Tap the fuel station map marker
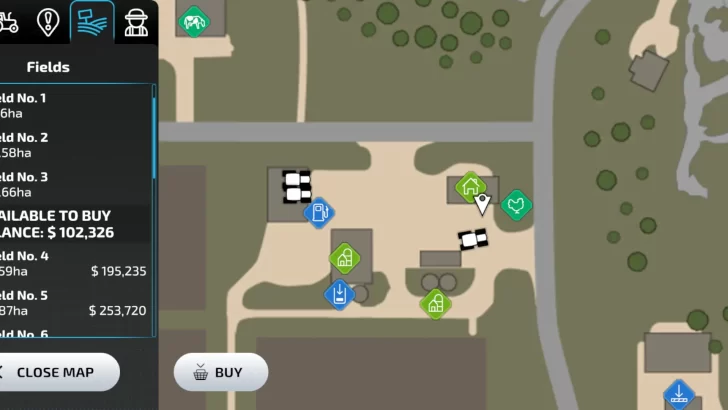Image resolution: width=728 pixels, height=410 pixels. coord(319,212)
